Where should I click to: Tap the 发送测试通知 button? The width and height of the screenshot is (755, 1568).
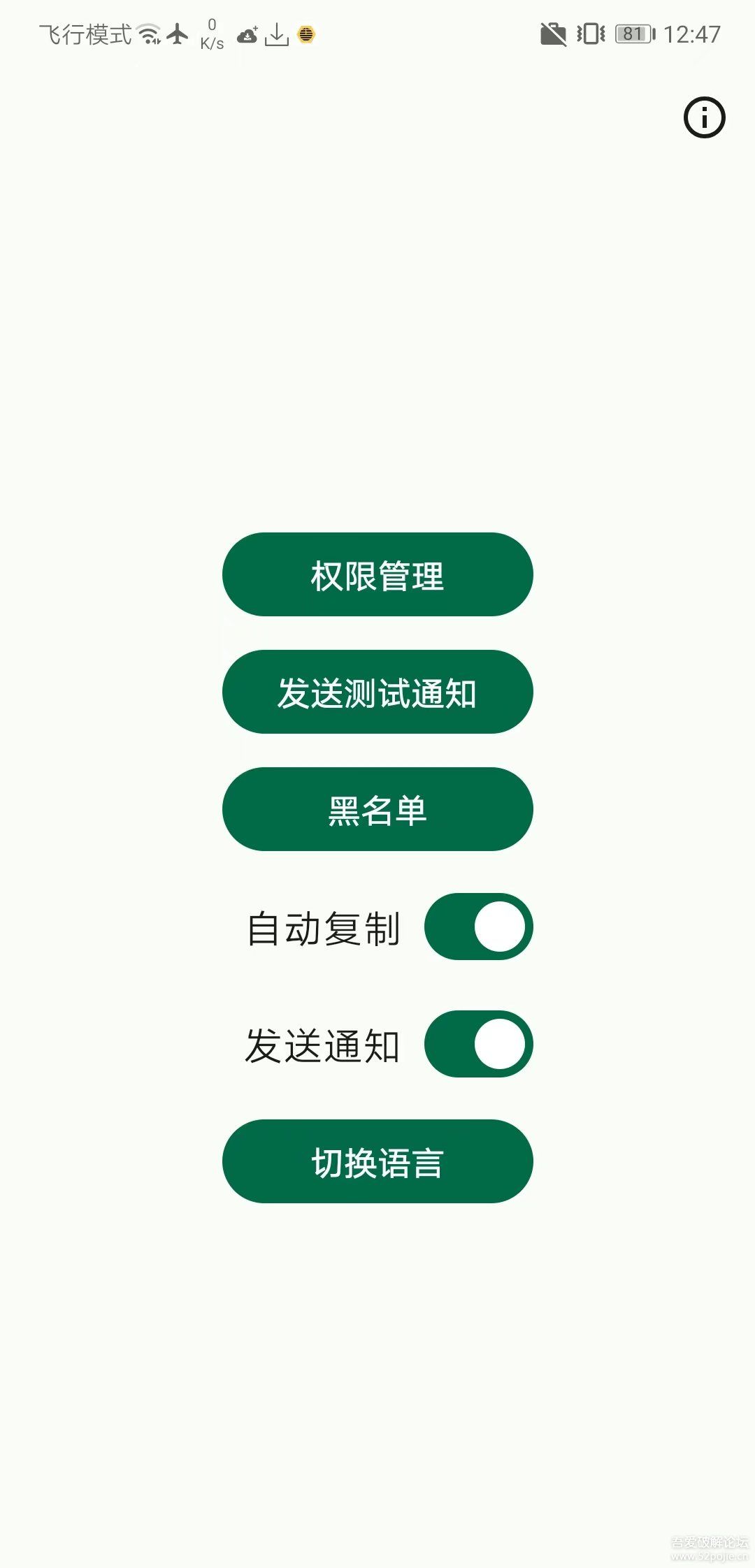377,692
